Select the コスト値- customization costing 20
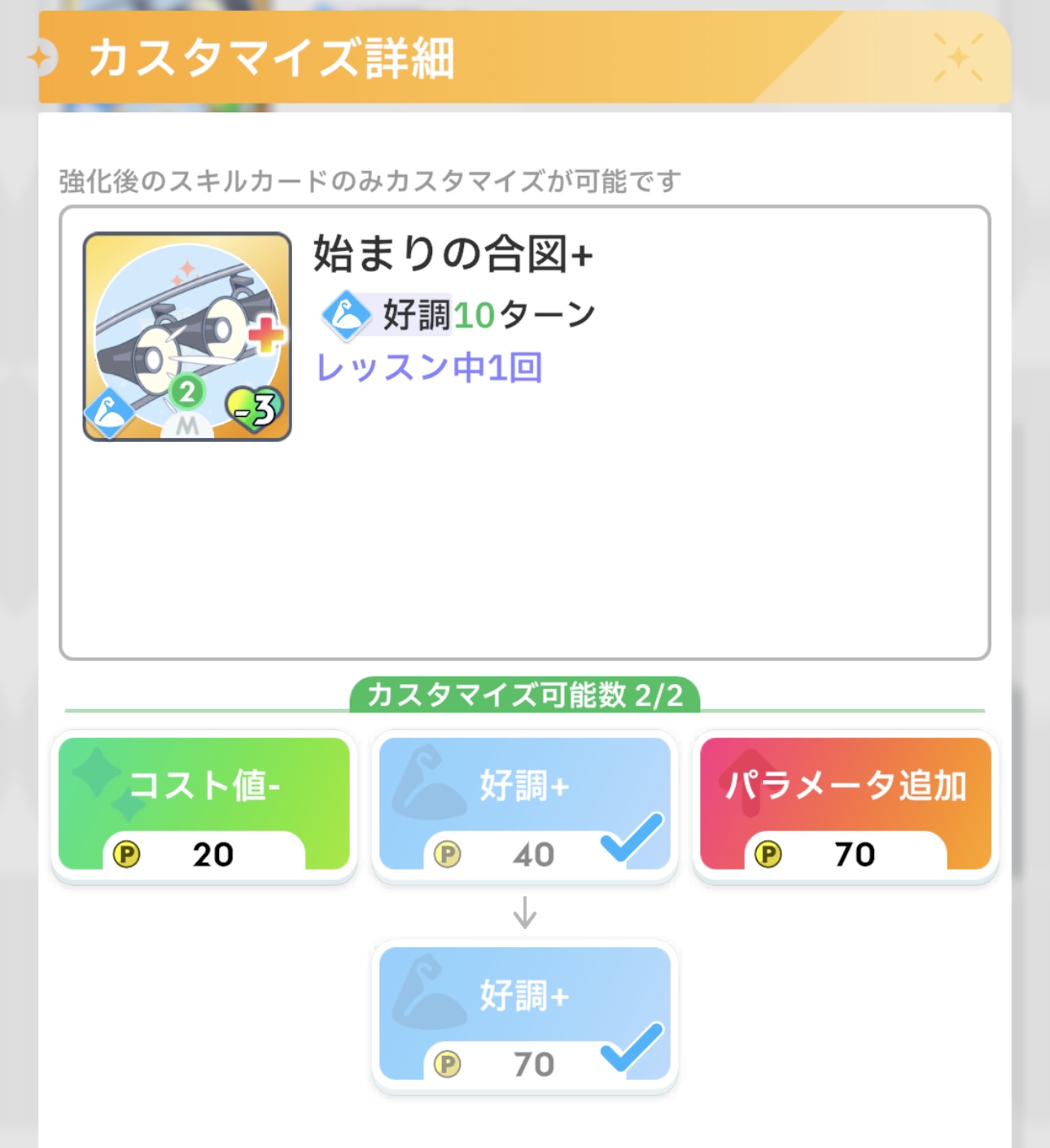The width and height of the screenshot is (1050, 1148). point(203,804)
